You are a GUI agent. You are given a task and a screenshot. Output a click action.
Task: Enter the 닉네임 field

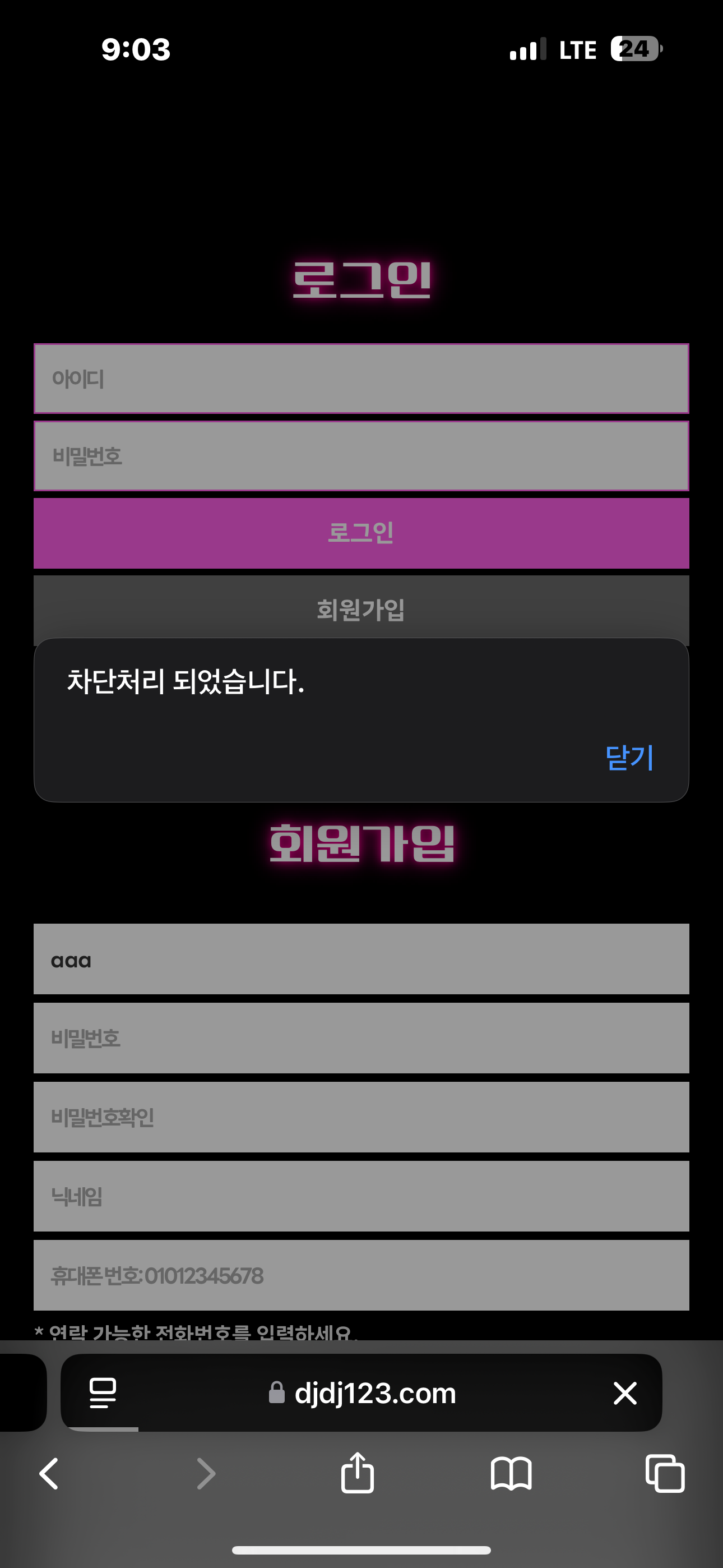(361, 1196)
